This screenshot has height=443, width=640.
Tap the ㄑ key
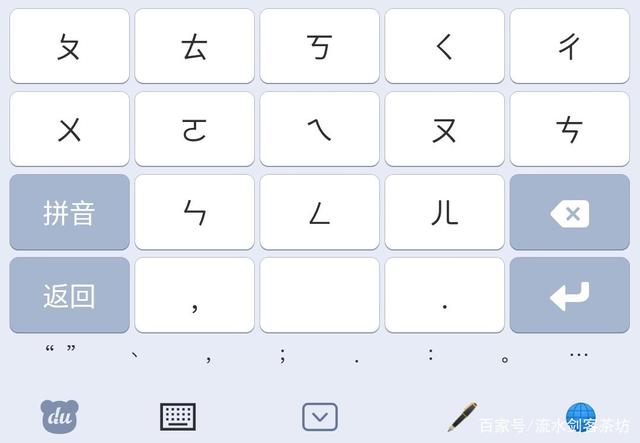444,47
